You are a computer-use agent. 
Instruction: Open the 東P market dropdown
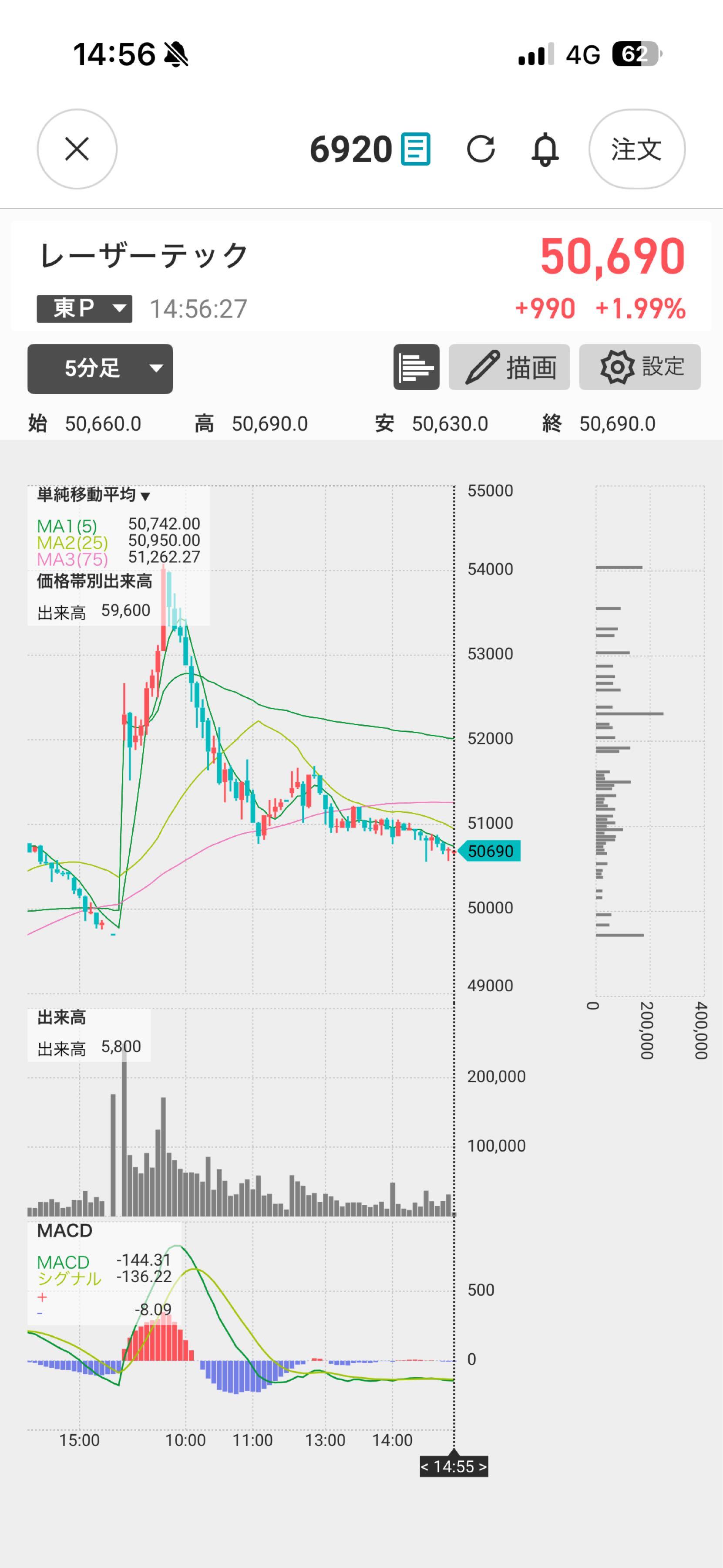(x=84, y=309)
